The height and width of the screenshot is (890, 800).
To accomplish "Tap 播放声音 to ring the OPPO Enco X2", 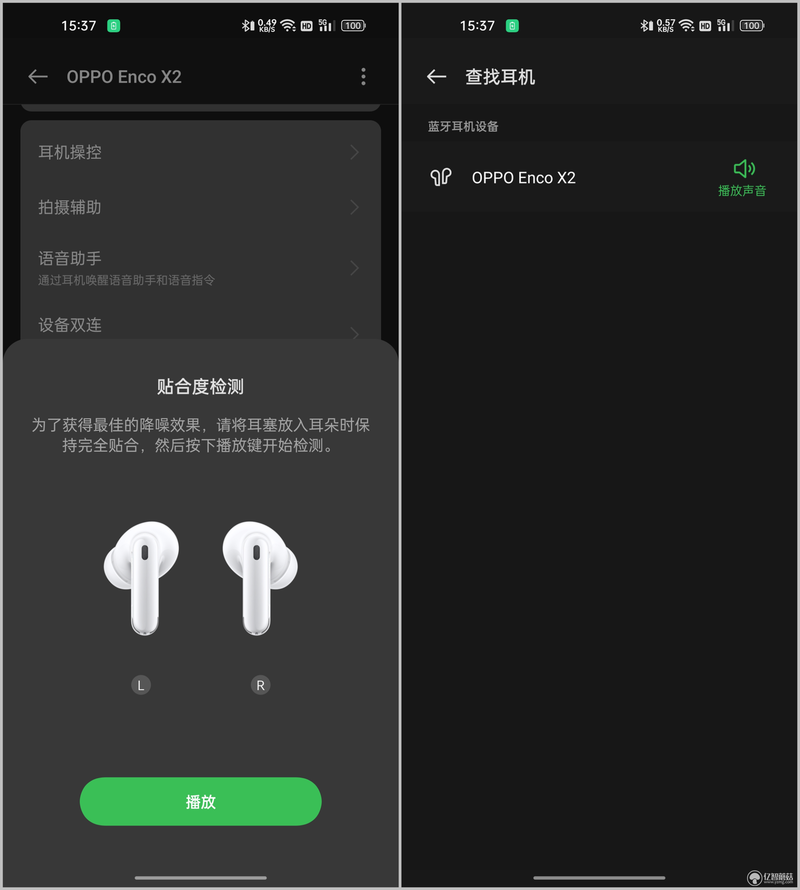I will coord(742,177).
